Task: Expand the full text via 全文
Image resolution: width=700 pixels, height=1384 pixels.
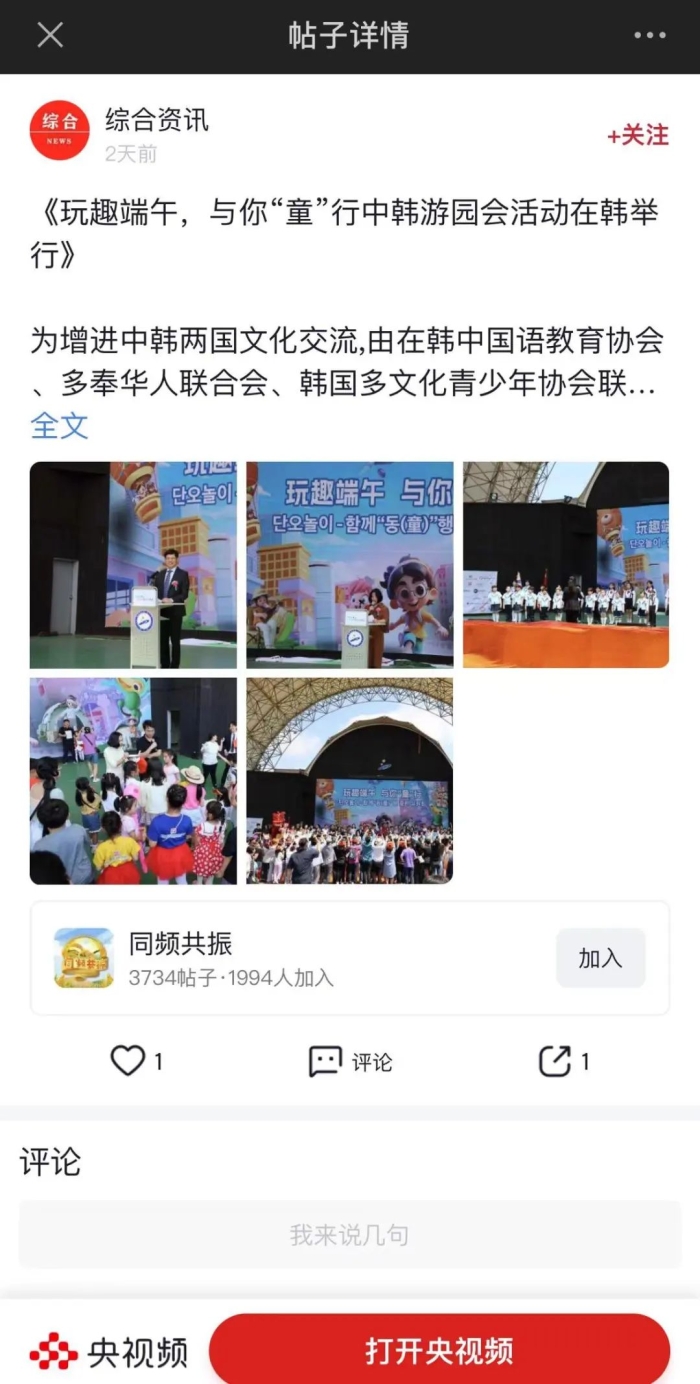Action: (x=60, y=425)
